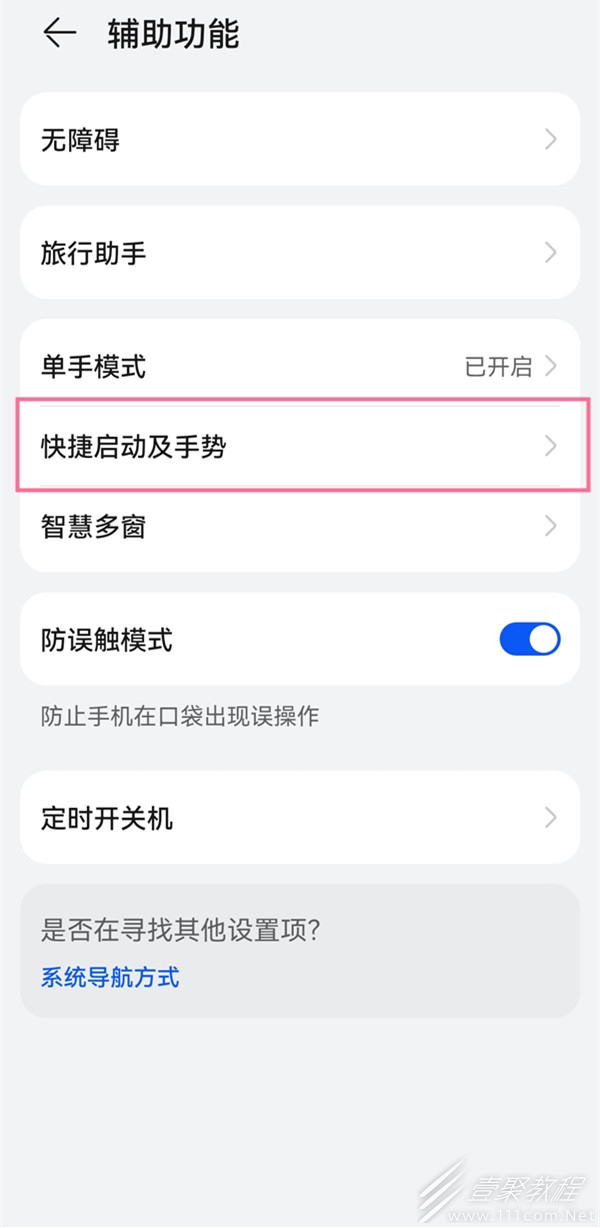Disable the 防误触模式 switch
The width and height of the screenshot is (600, 1228).
pyautogui.click(x=529, y=639)
